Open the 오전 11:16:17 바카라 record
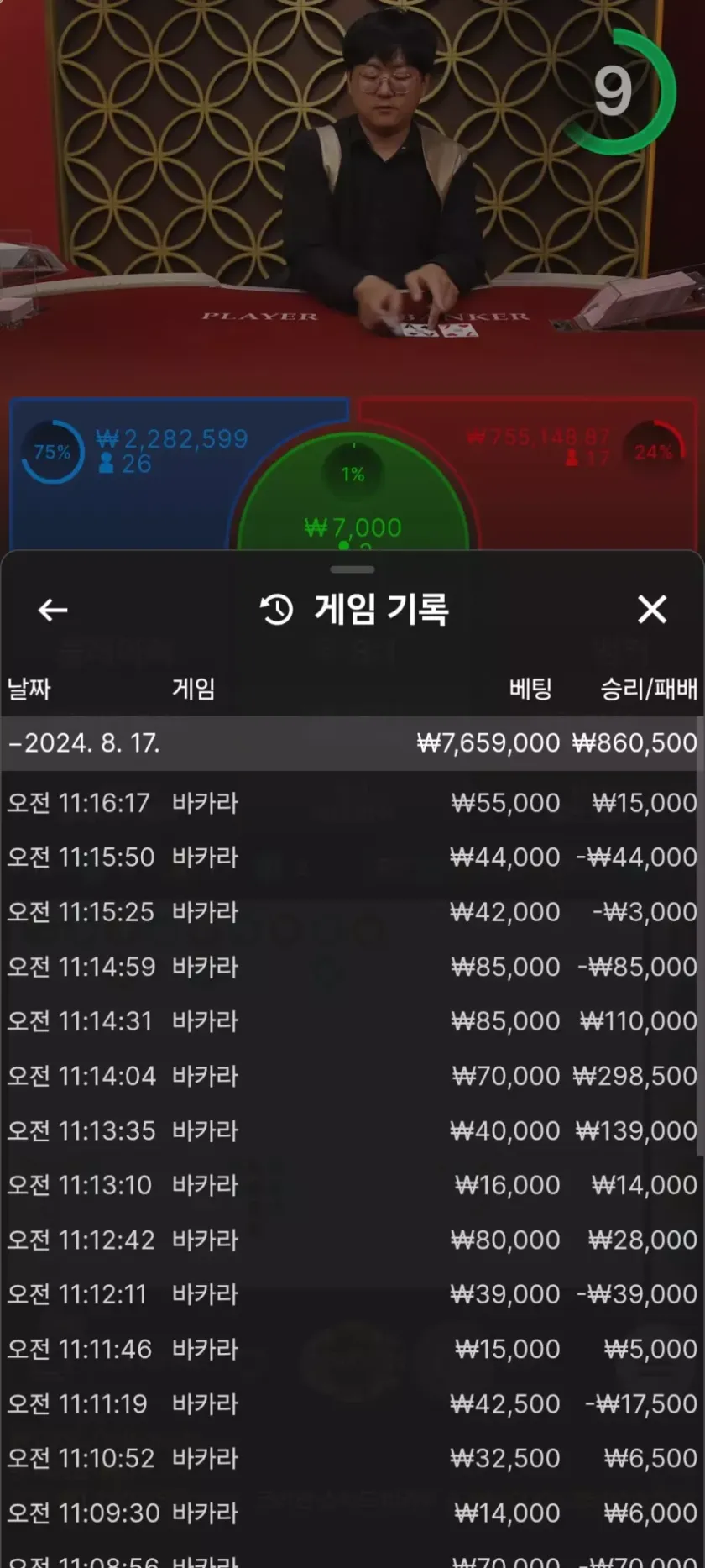705x1568 pixels. tap(352, 803)
